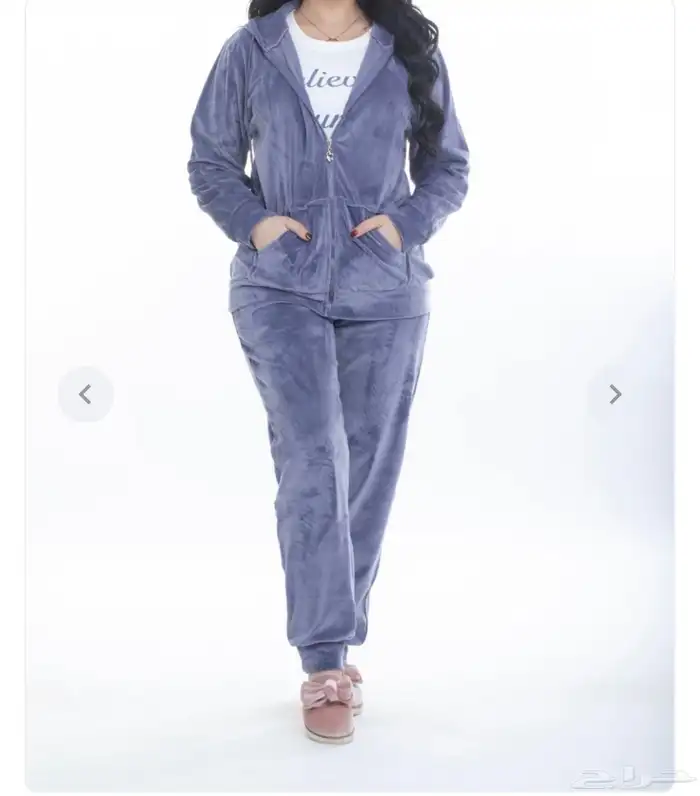
Task: Show the next product photo
Action: [x=614, y=395]
